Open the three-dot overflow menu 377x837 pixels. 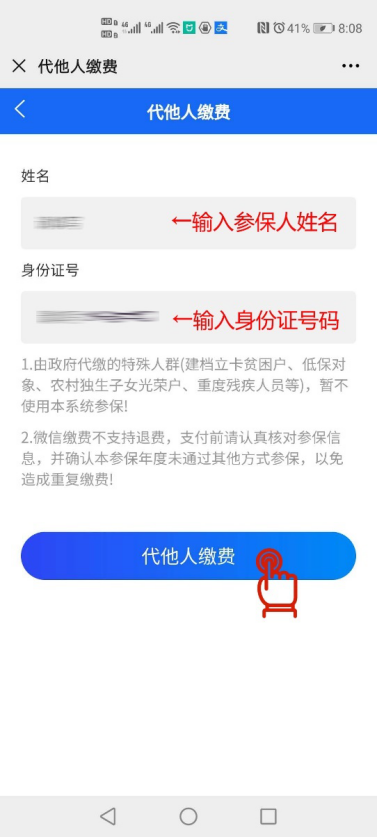350,66
